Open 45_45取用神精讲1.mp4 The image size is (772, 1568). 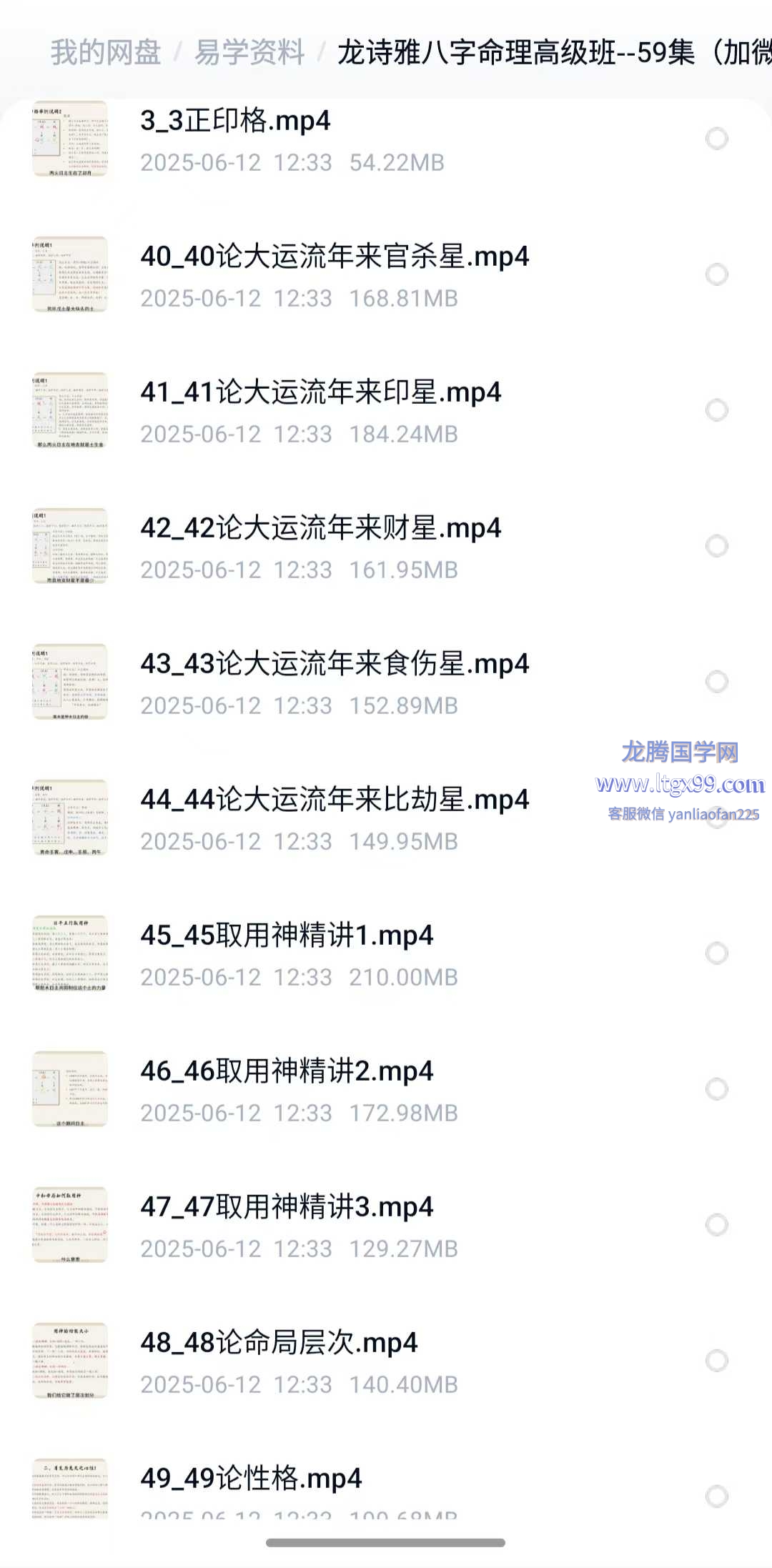coord(287,936)
